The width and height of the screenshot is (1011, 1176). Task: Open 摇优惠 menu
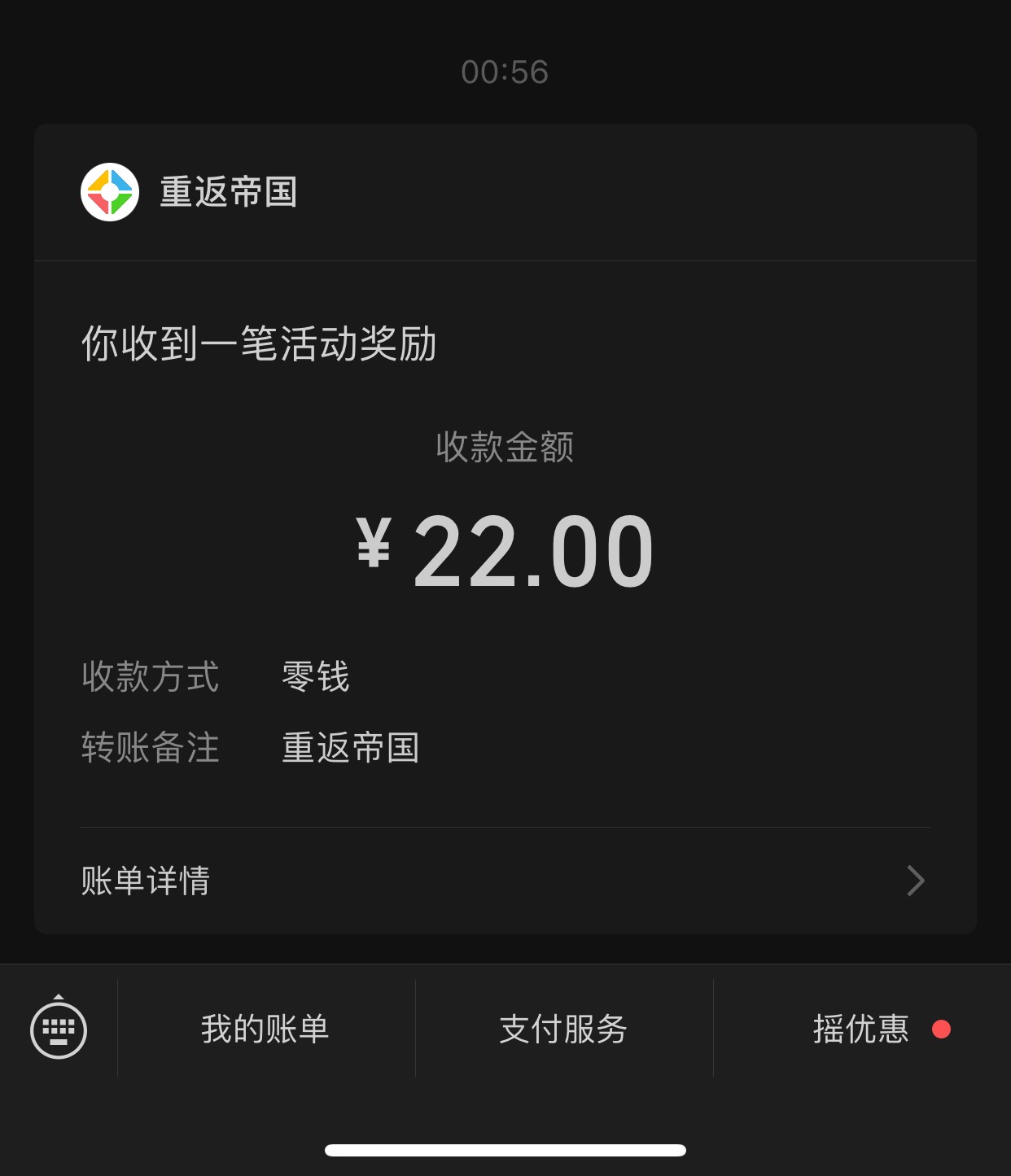click(x=862, y=1029)
